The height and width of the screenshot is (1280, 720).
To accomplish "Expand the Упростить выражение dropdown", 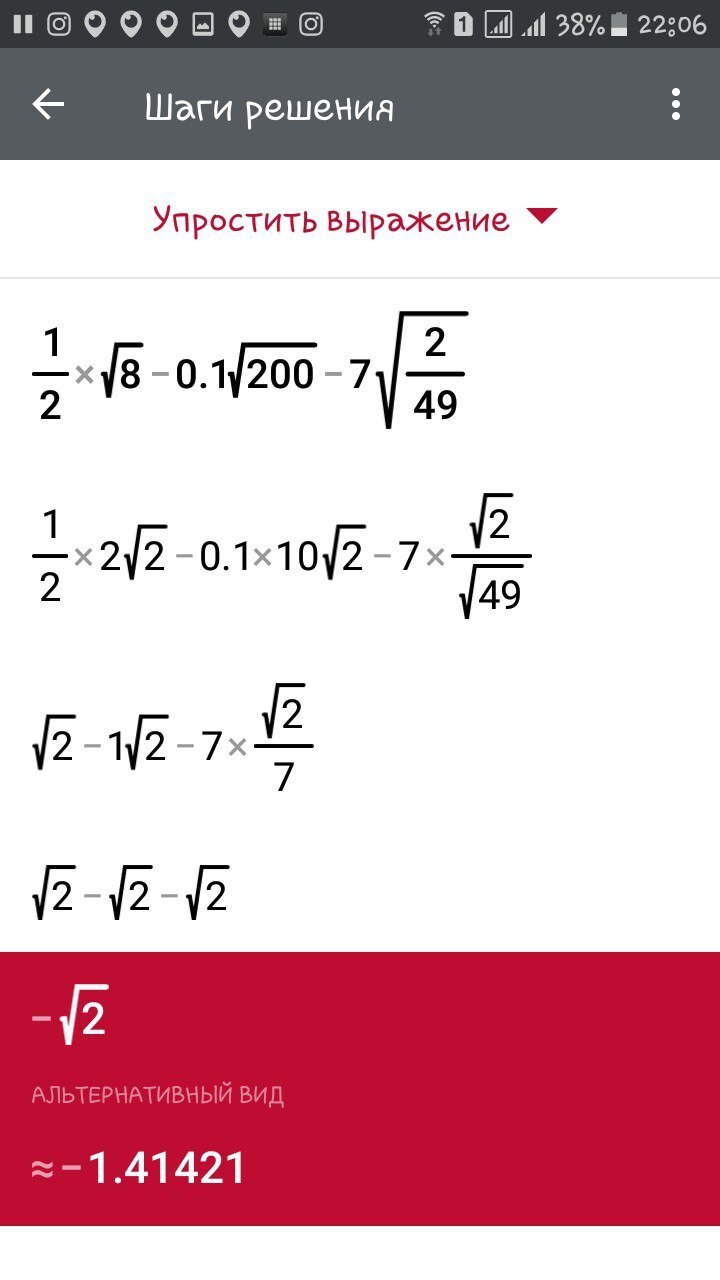I will (x=541, y=216).
